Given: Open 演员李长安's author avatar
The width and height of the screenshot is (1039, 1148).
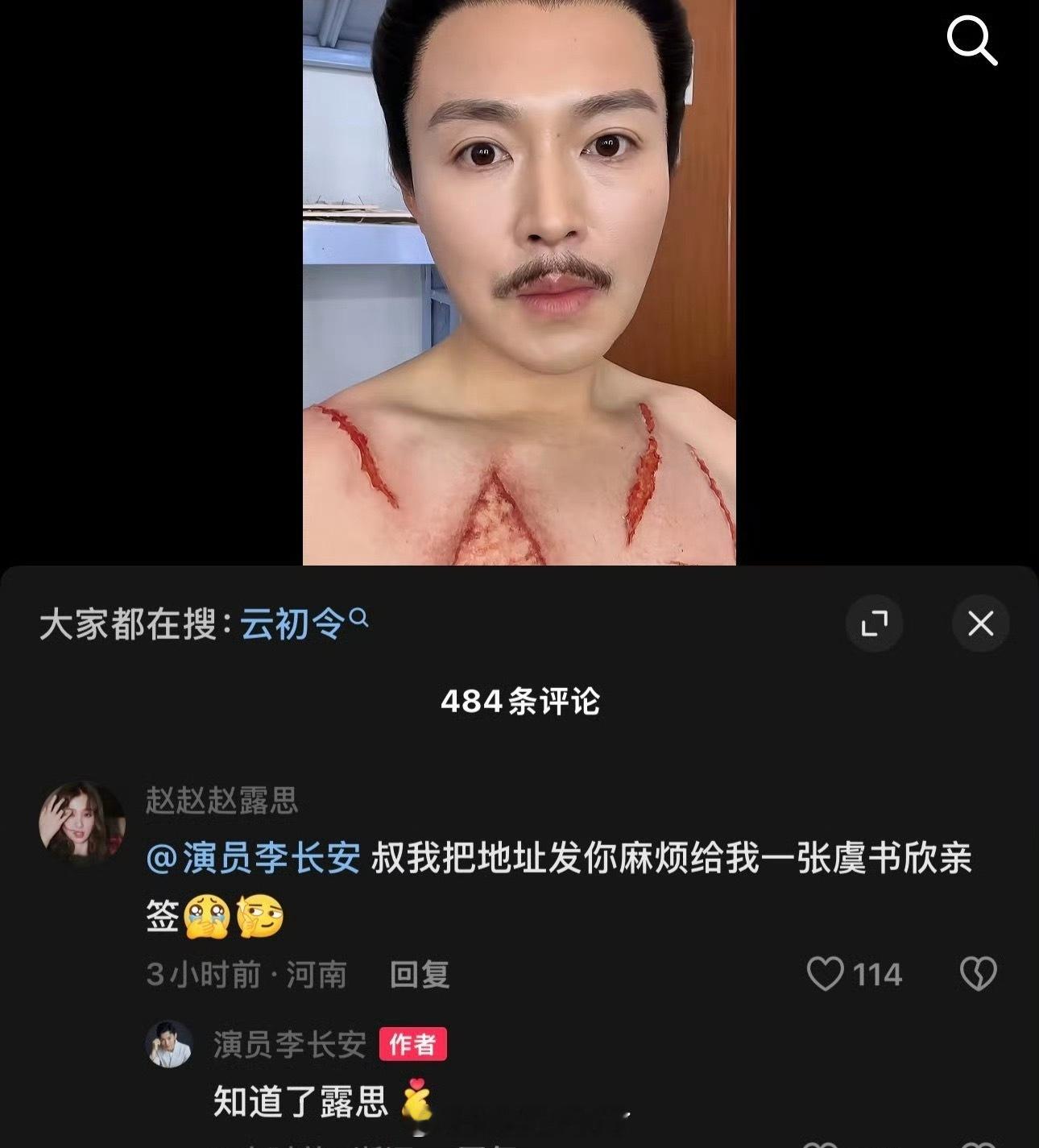Looking at the screenshot, I should [x=168, y=1043].
